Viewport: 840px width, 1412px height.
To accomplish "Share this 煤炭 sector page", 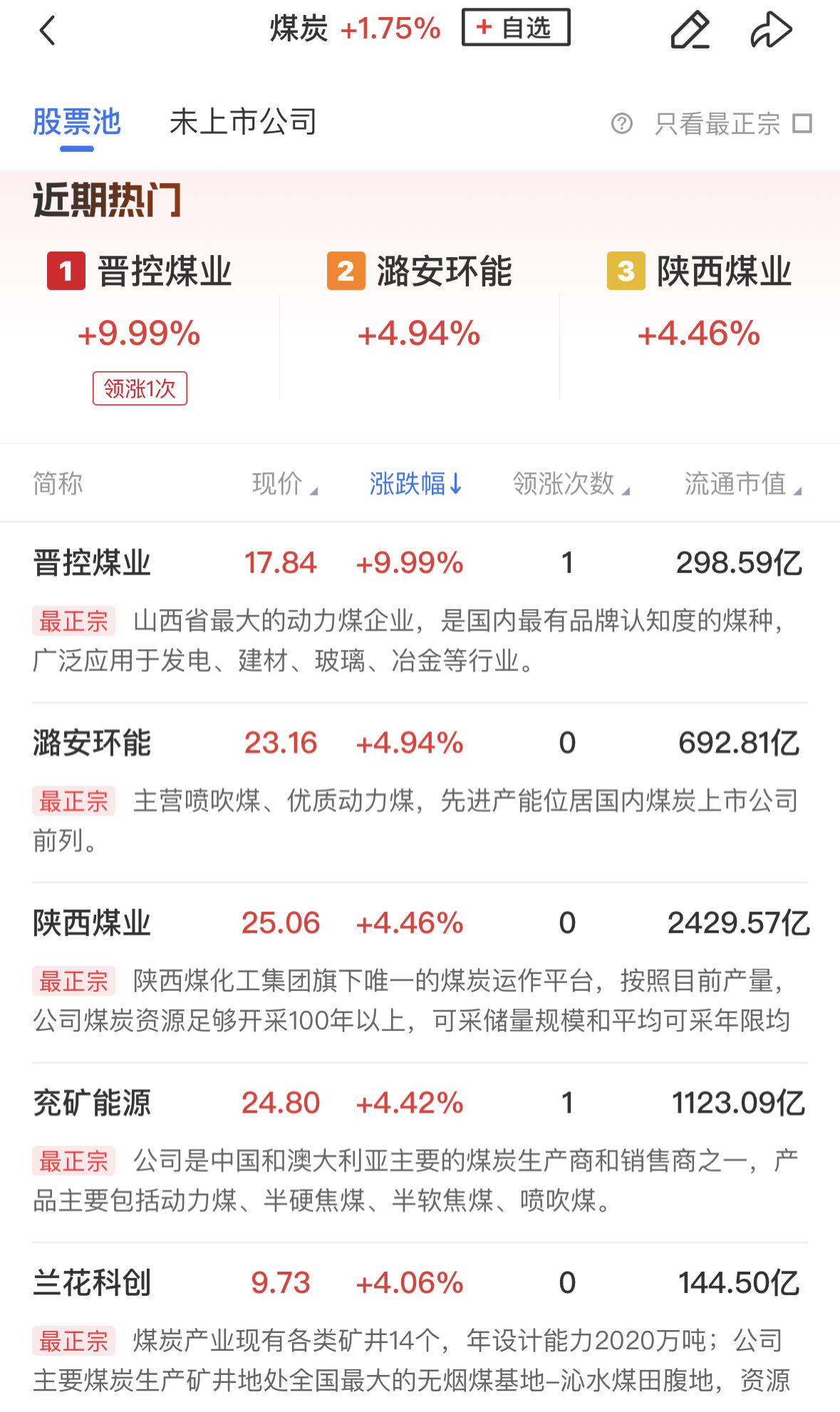I will (x=771, y=31).
